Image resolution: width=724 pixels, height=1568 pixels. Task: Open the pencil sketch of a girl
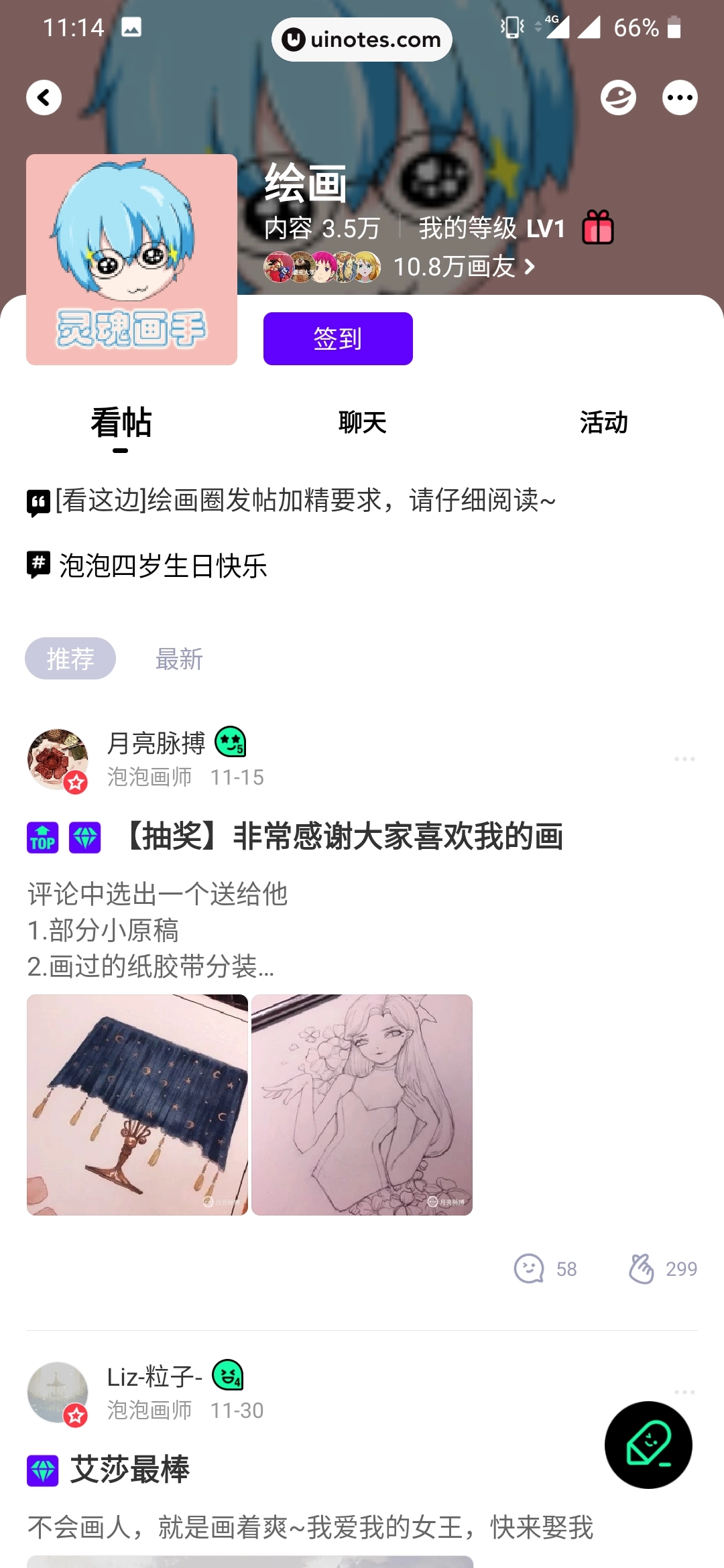point(362,1105)
